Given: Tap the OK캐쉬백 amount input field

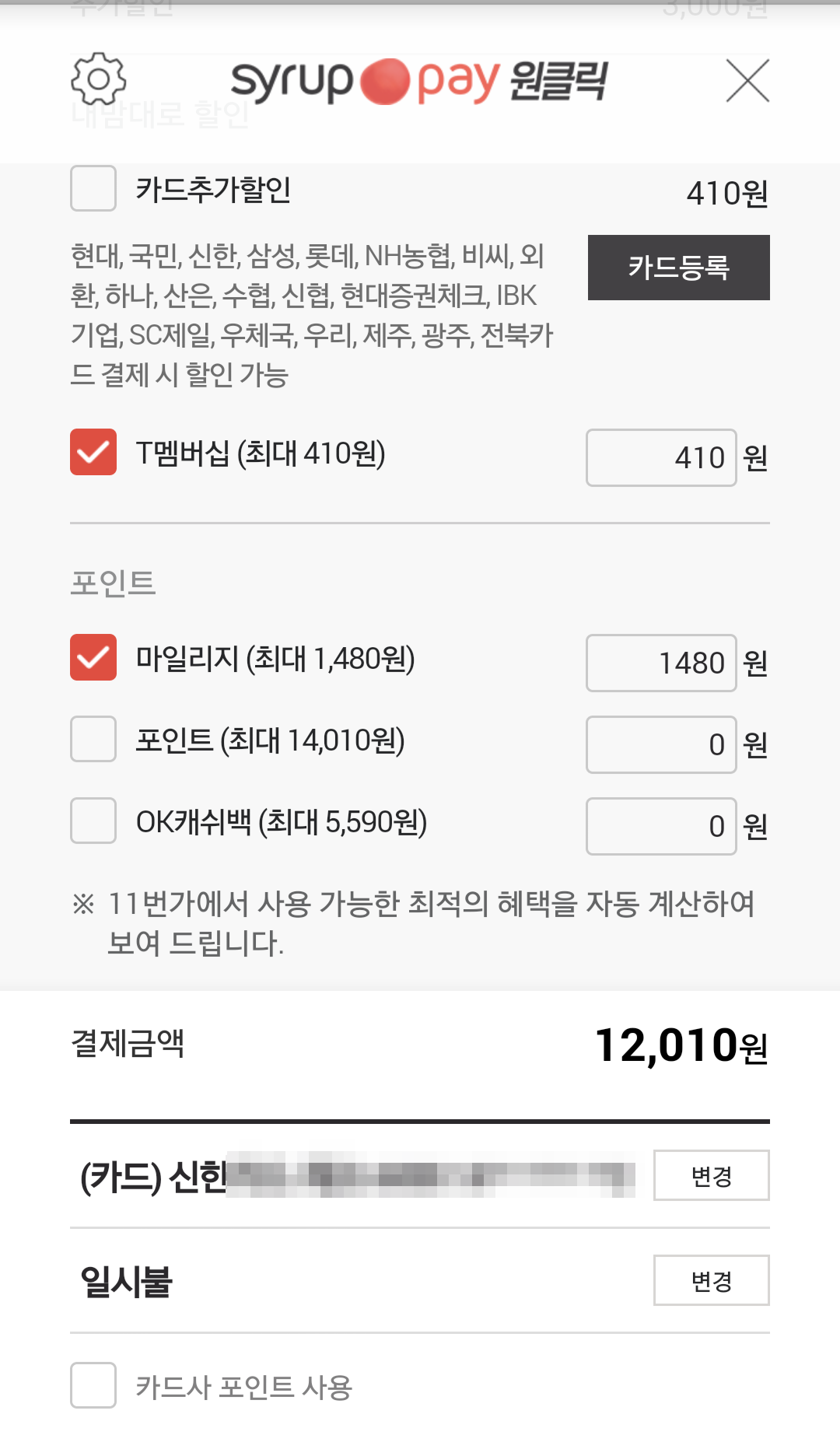Looking at the screenshot, I should click(661, 826).
